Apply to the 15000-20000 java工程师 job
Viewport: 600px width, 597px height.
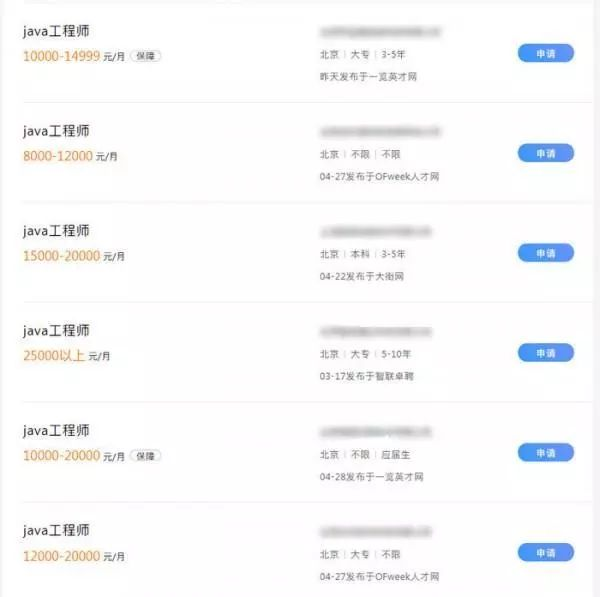pos(546,253)
